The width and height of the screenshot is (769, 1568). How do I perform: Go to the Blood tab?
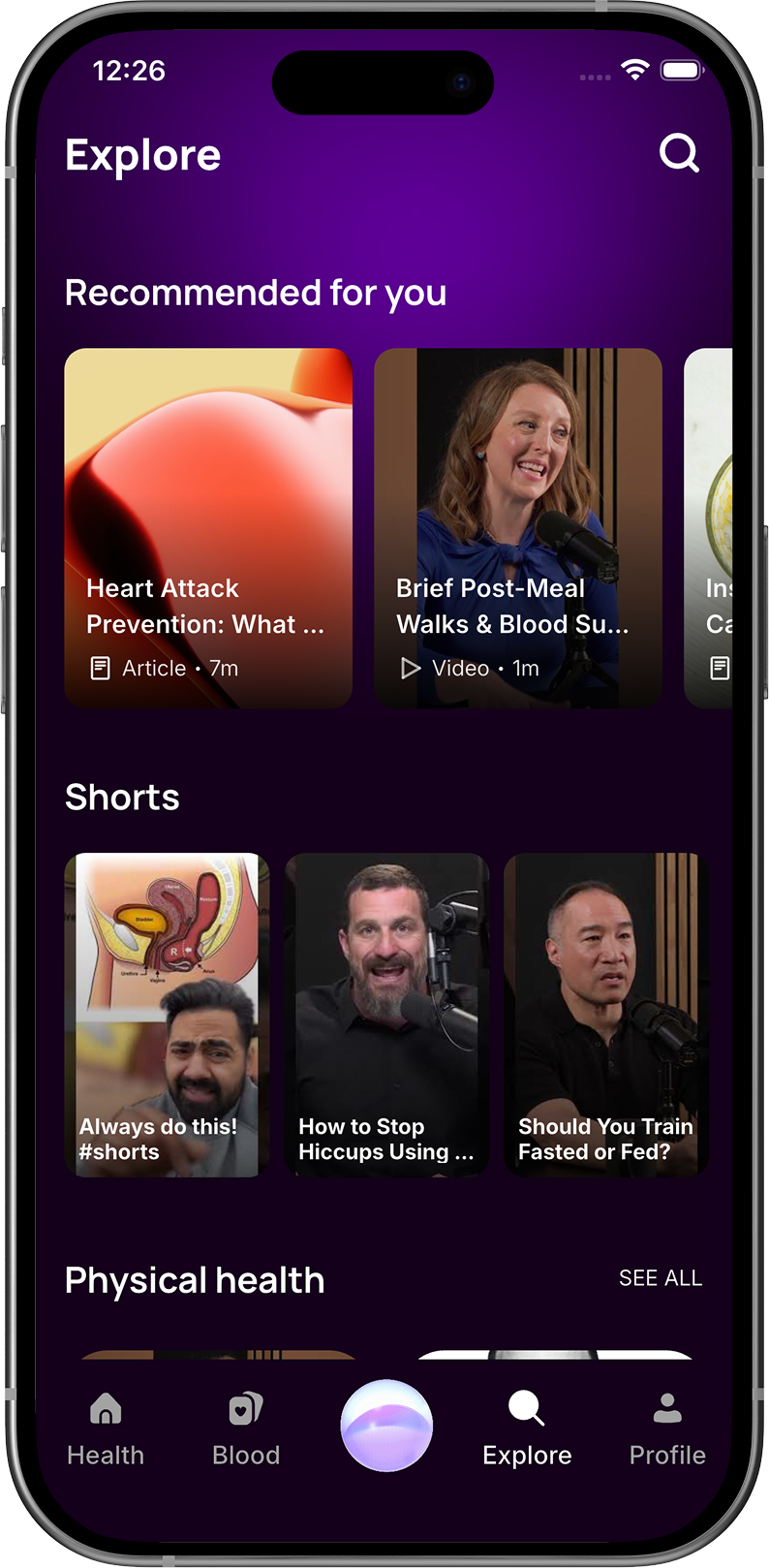click(x=246, y=1427)
